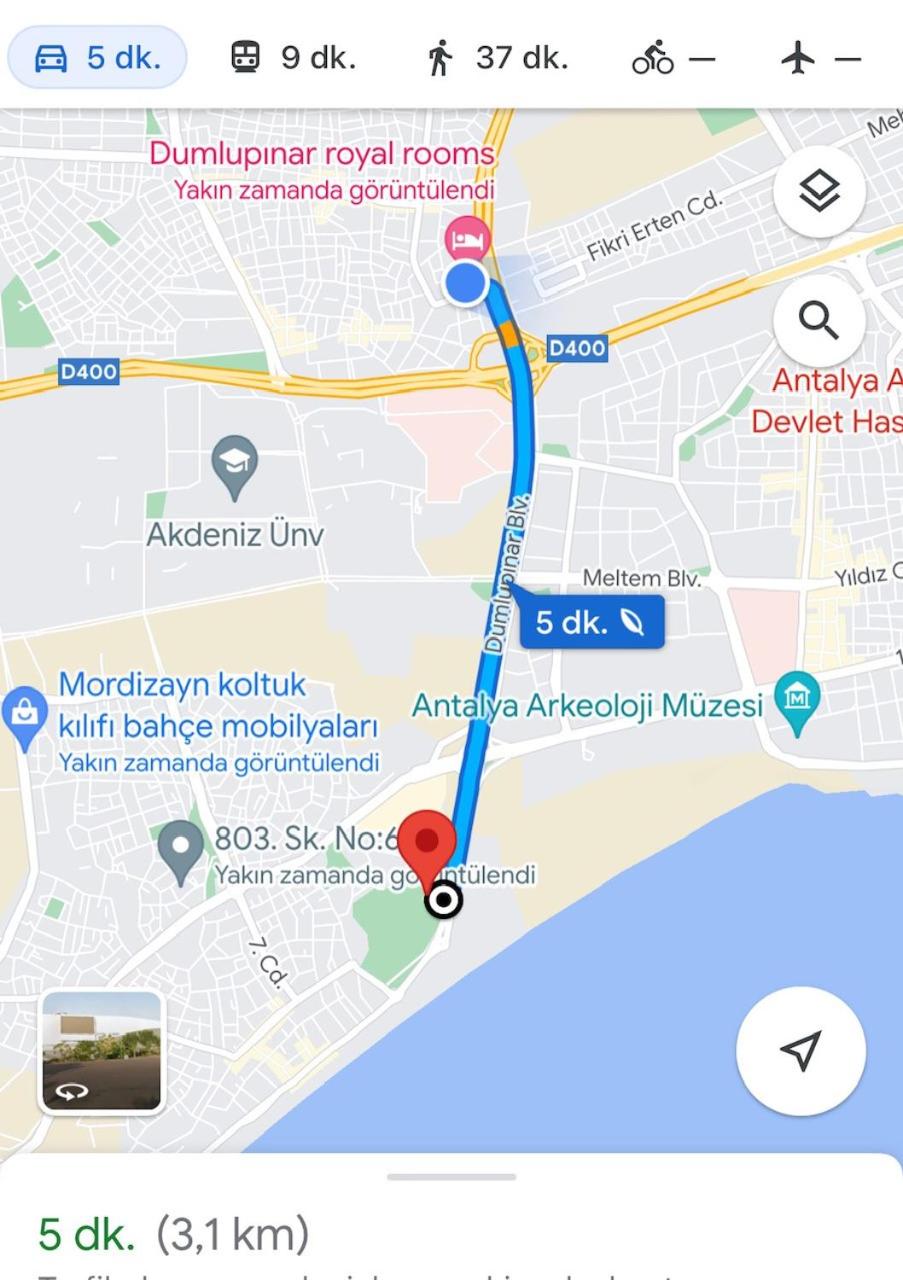Select the flight travel mode
The image size is (903, 1280).
click(x=820, y=59)
